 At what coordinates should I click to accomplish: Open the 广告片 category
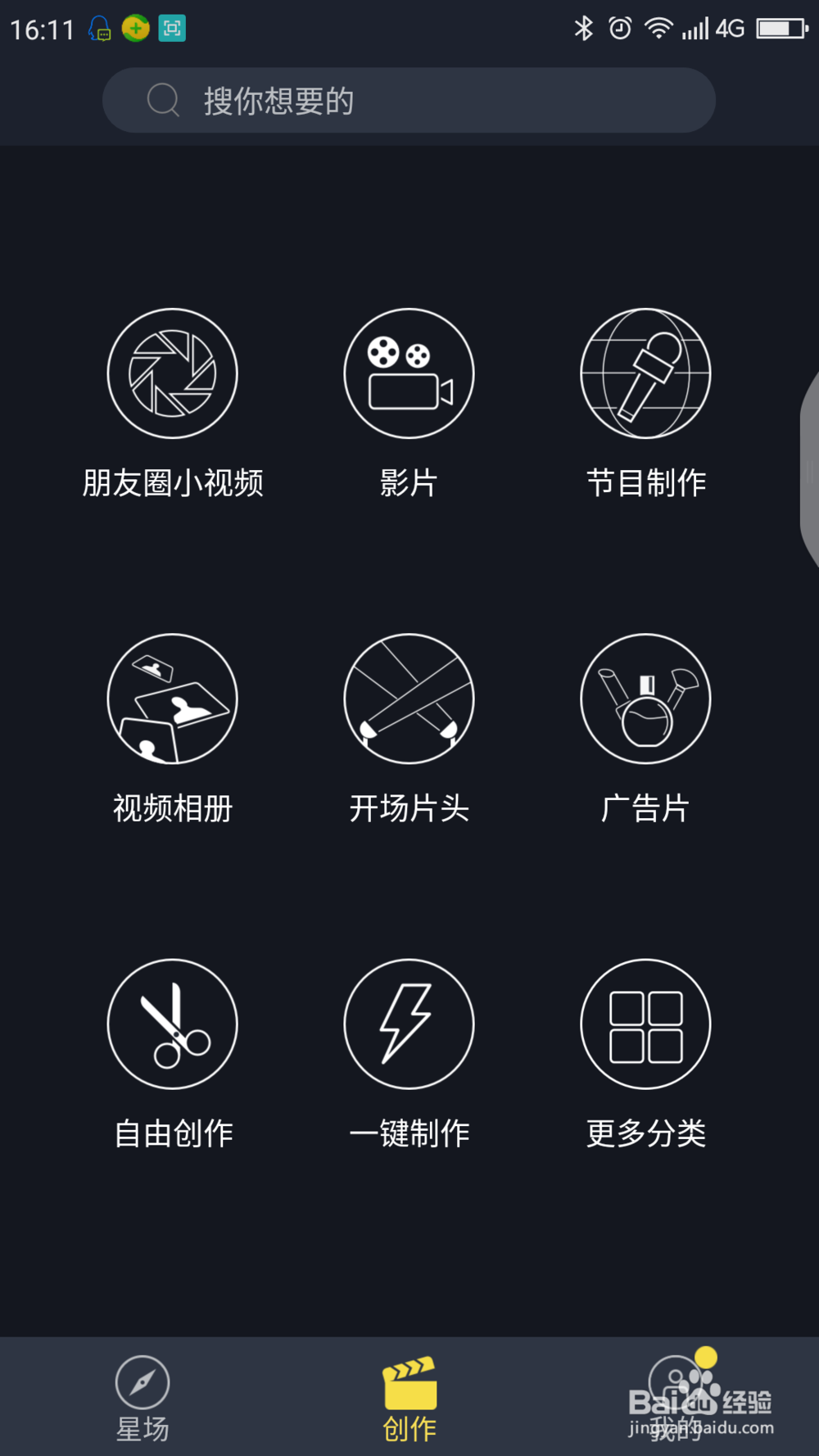tap(646, 729)
